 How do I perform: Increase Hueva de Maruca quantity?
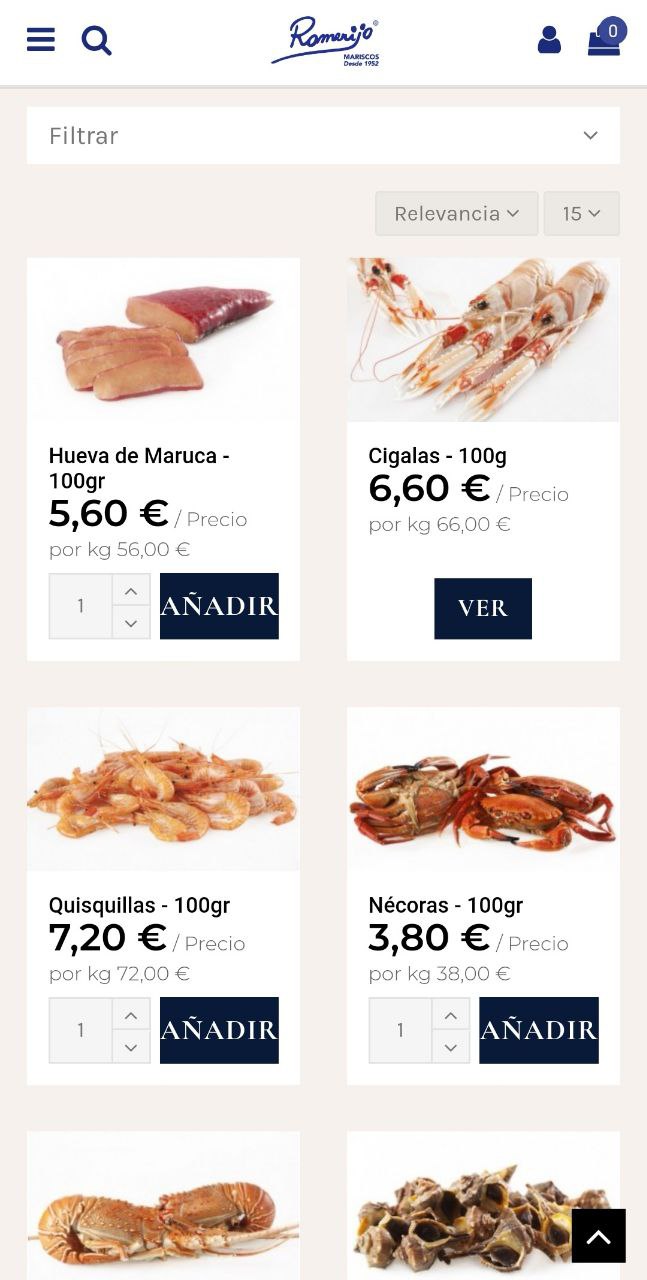click(131, 590)
